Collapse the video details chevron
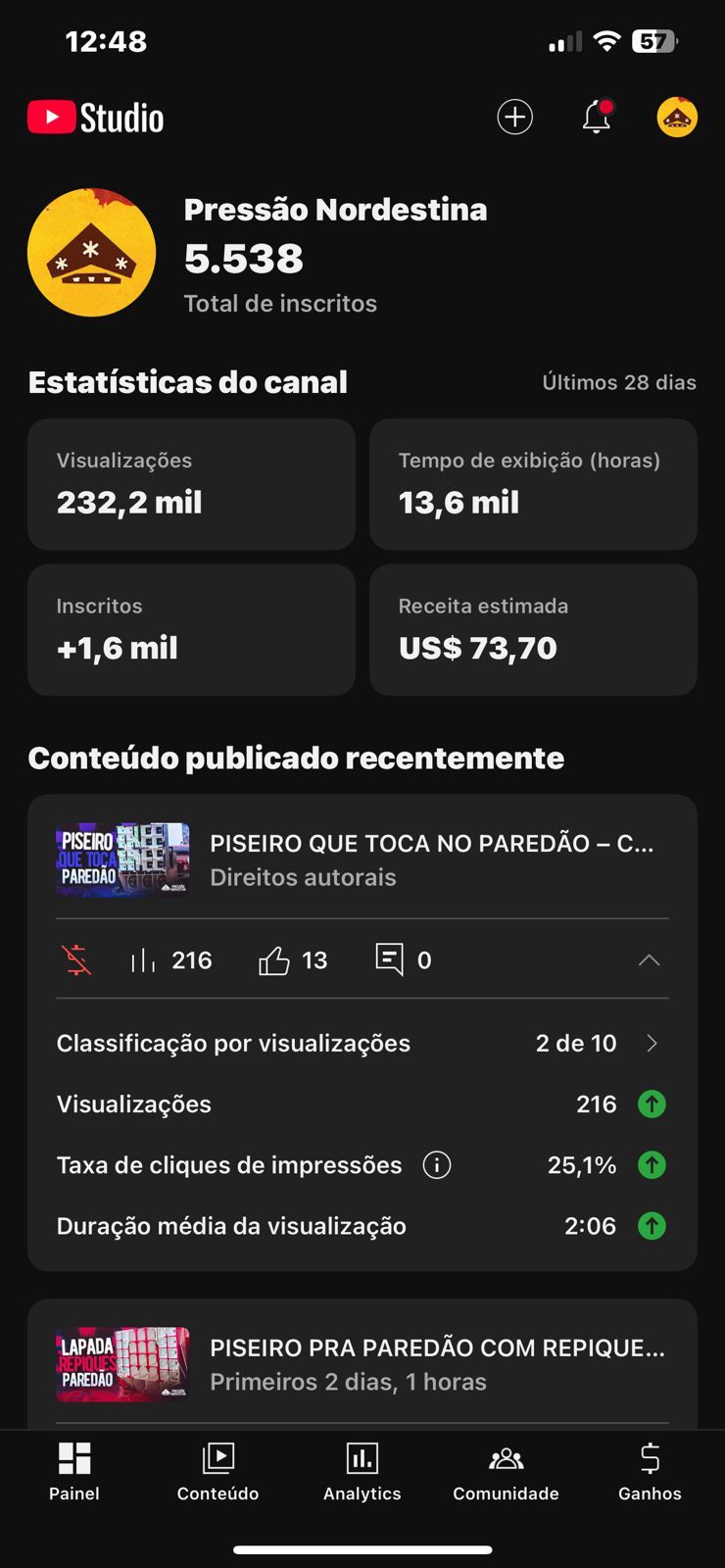This screenshot has height=1568, width=725. pyautogui.click(x=649, y=960)
